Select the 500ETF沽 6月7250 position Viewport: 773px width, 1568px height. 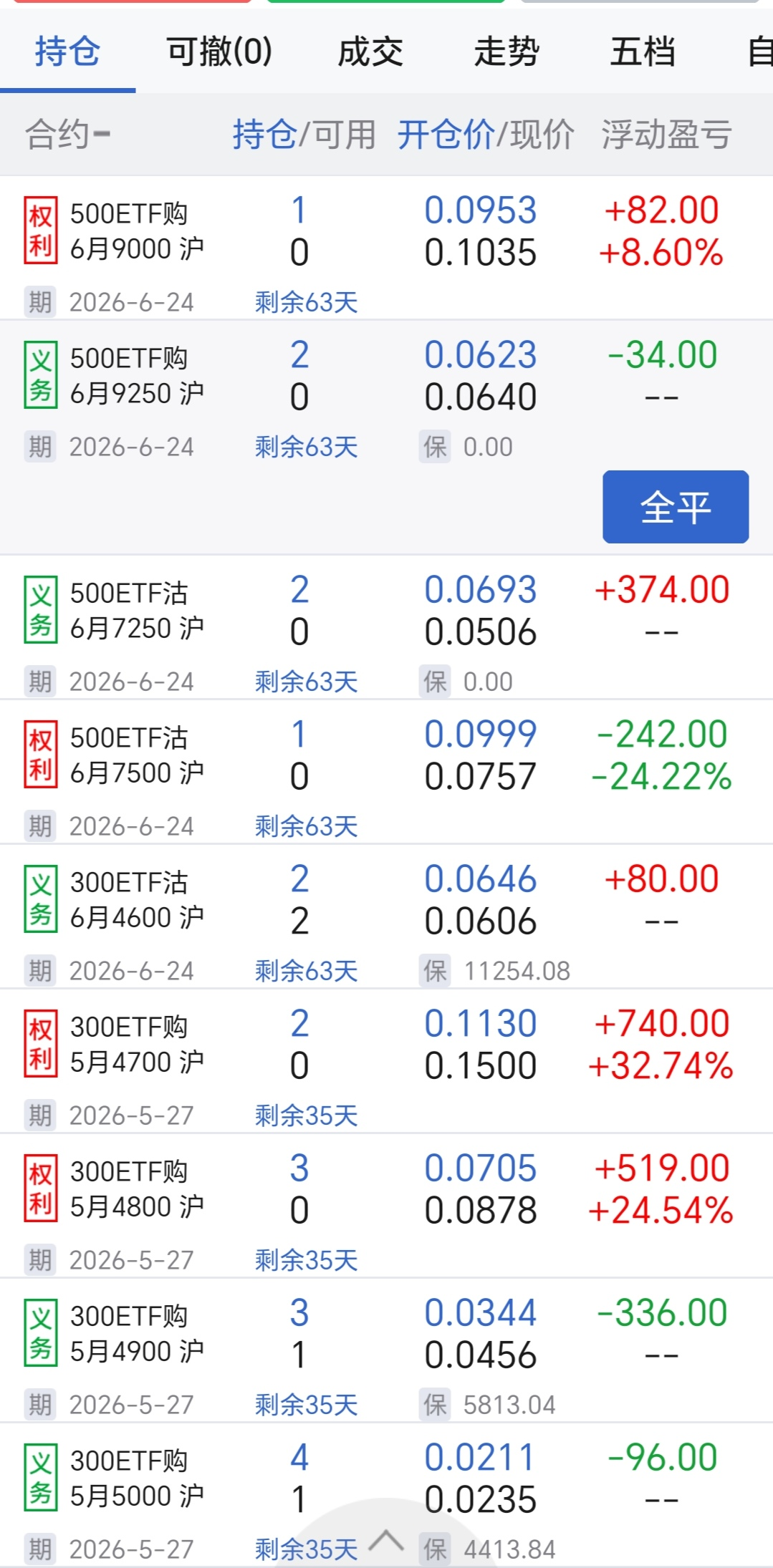click(x=137, y=611)
